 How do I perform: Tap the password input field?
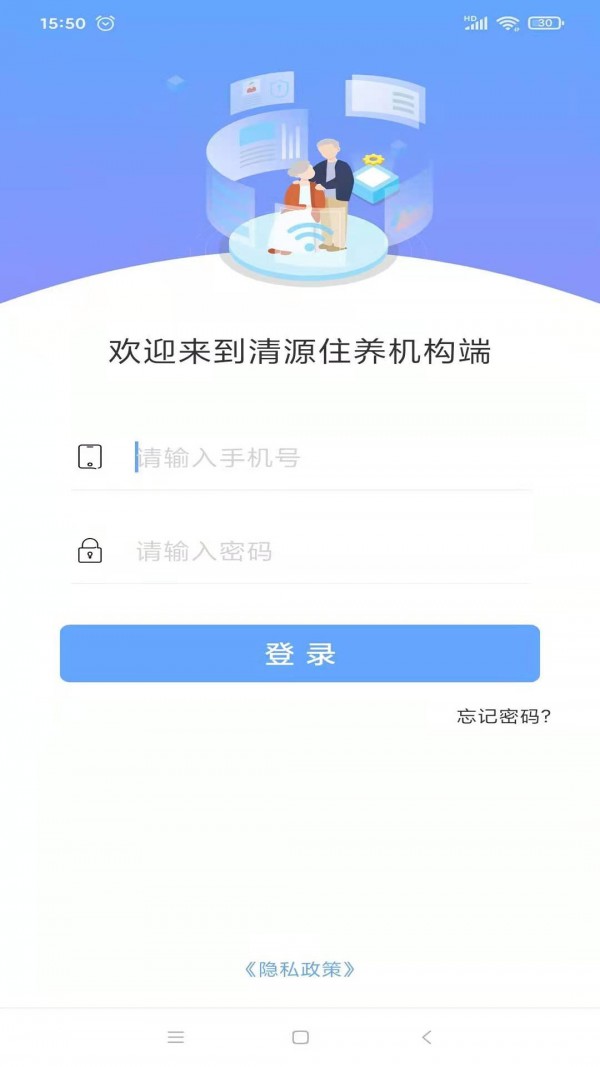331,551
